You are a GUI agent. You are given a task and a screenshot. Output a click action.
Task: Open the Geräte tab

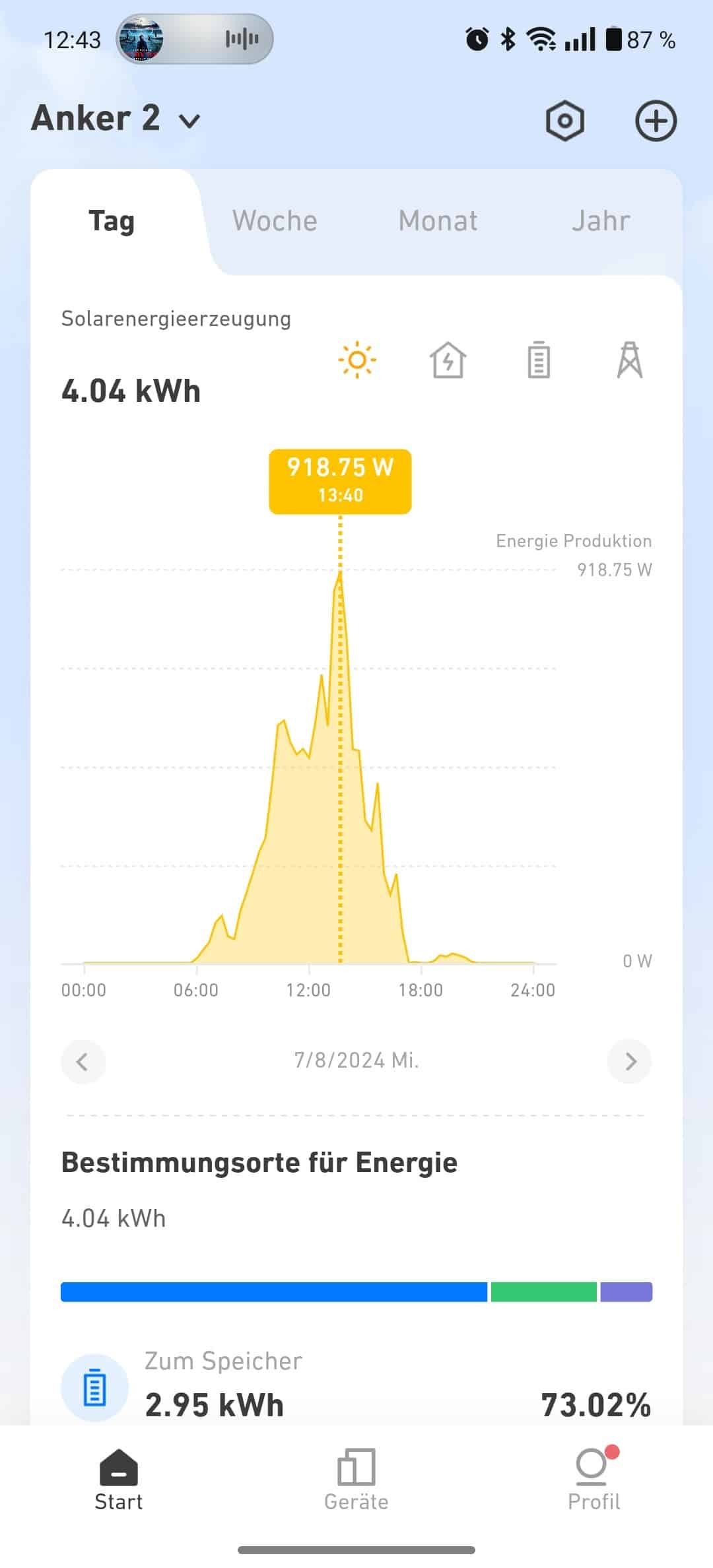(356, 1480)
